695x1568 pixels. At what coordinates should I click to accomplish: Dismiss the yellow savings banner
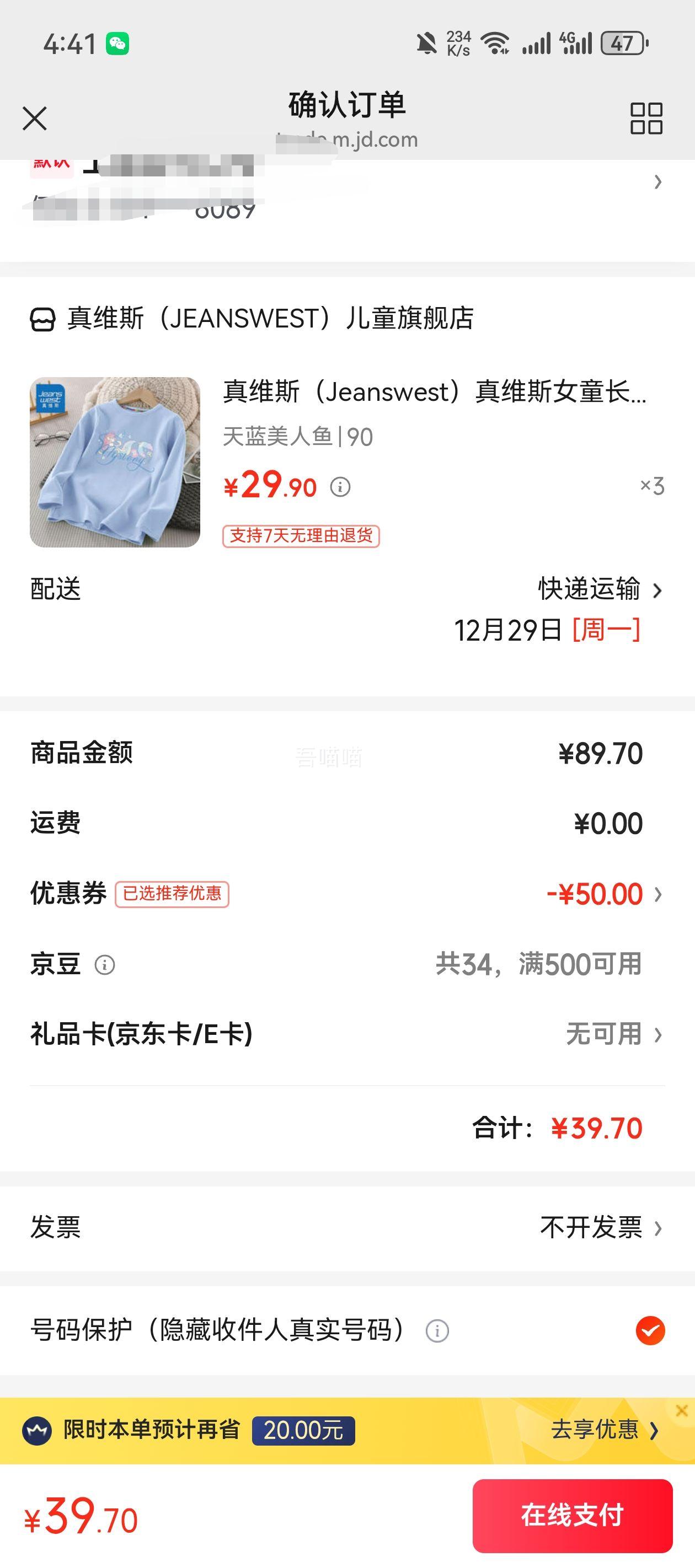682,1410
